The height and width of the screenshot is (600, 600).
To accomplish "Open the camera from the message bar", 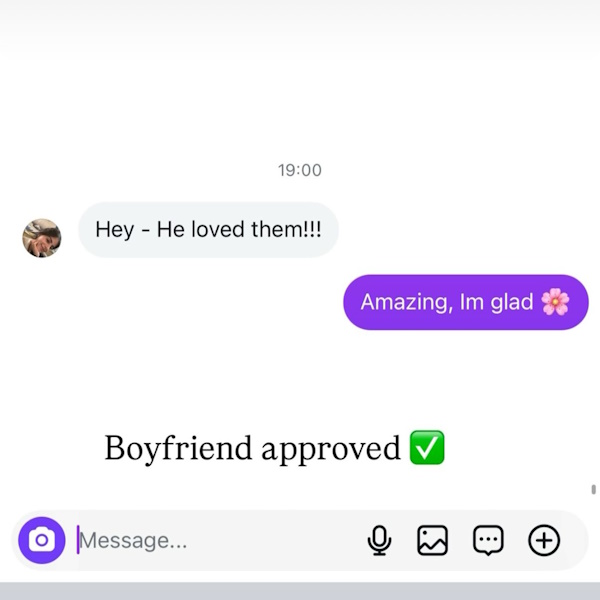I will 41,540.
